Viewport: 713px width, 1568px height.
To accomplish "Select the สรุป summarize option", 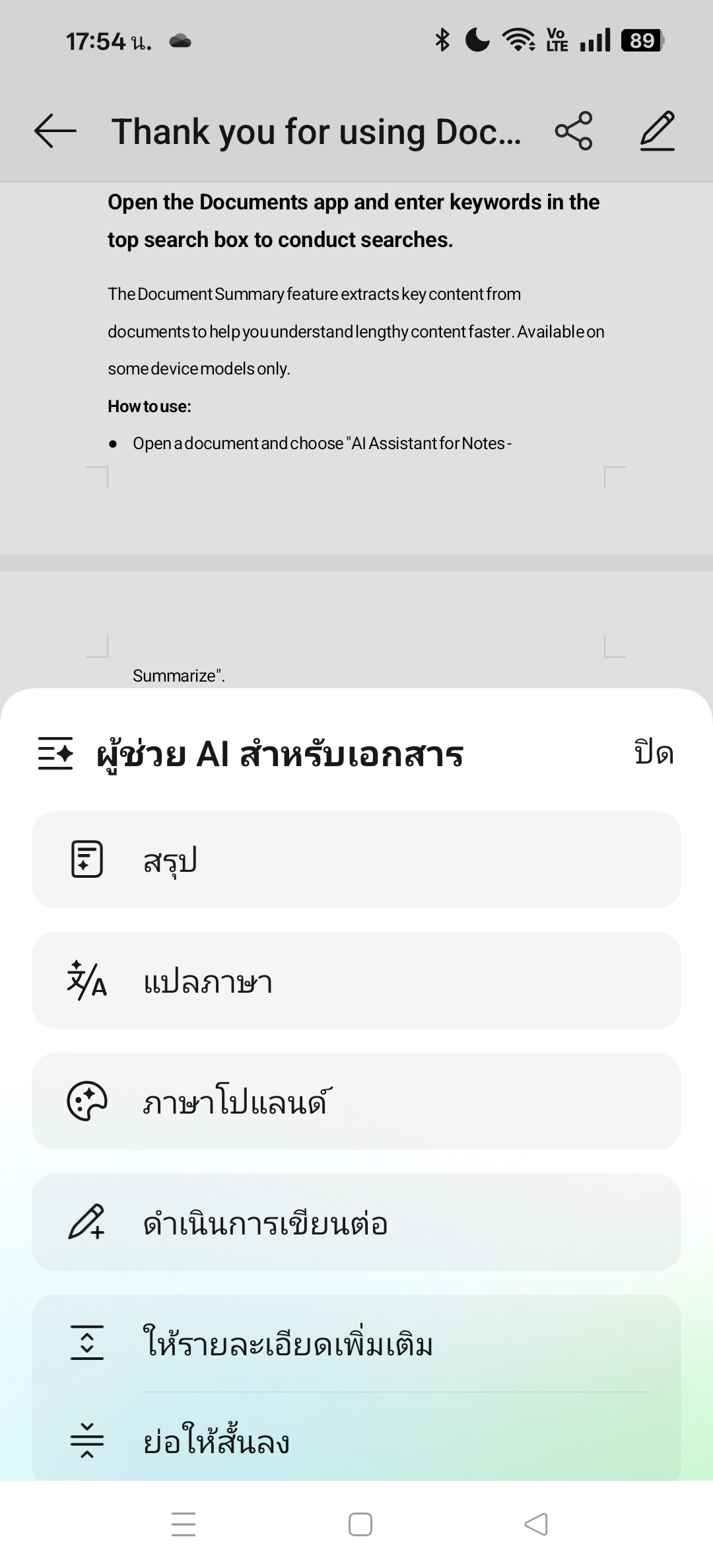I will click(356, 859).
